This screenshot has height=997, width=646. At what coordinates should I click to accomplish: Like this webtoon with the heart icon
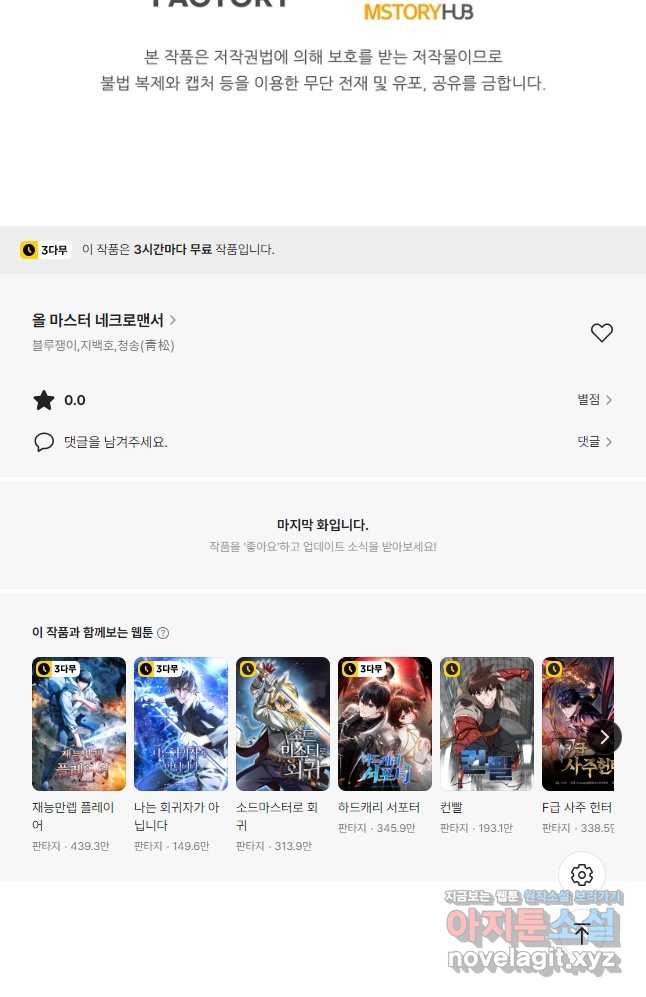tap(601, 333)
